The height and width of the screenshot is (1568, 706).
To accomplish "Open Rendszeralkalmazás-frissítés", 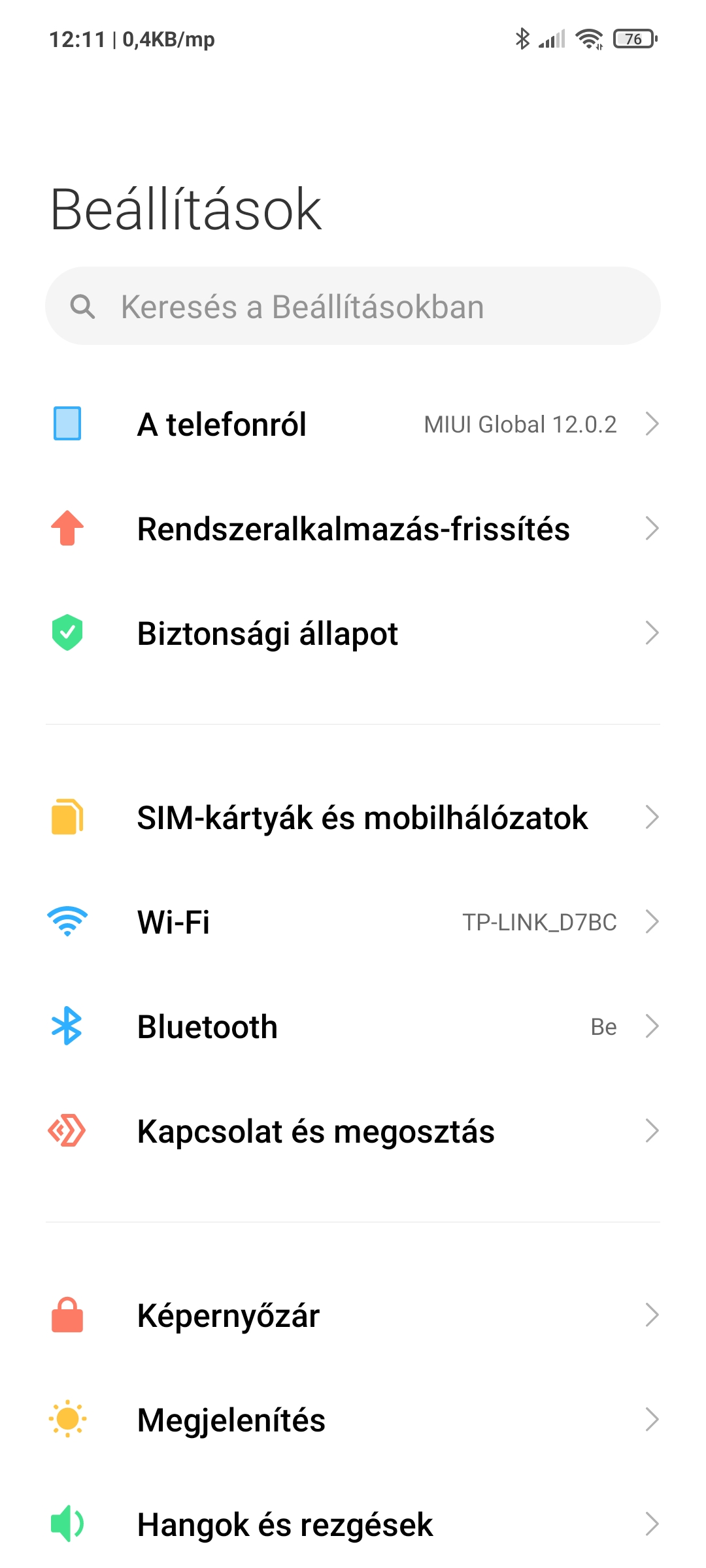I will click(353, 529).
